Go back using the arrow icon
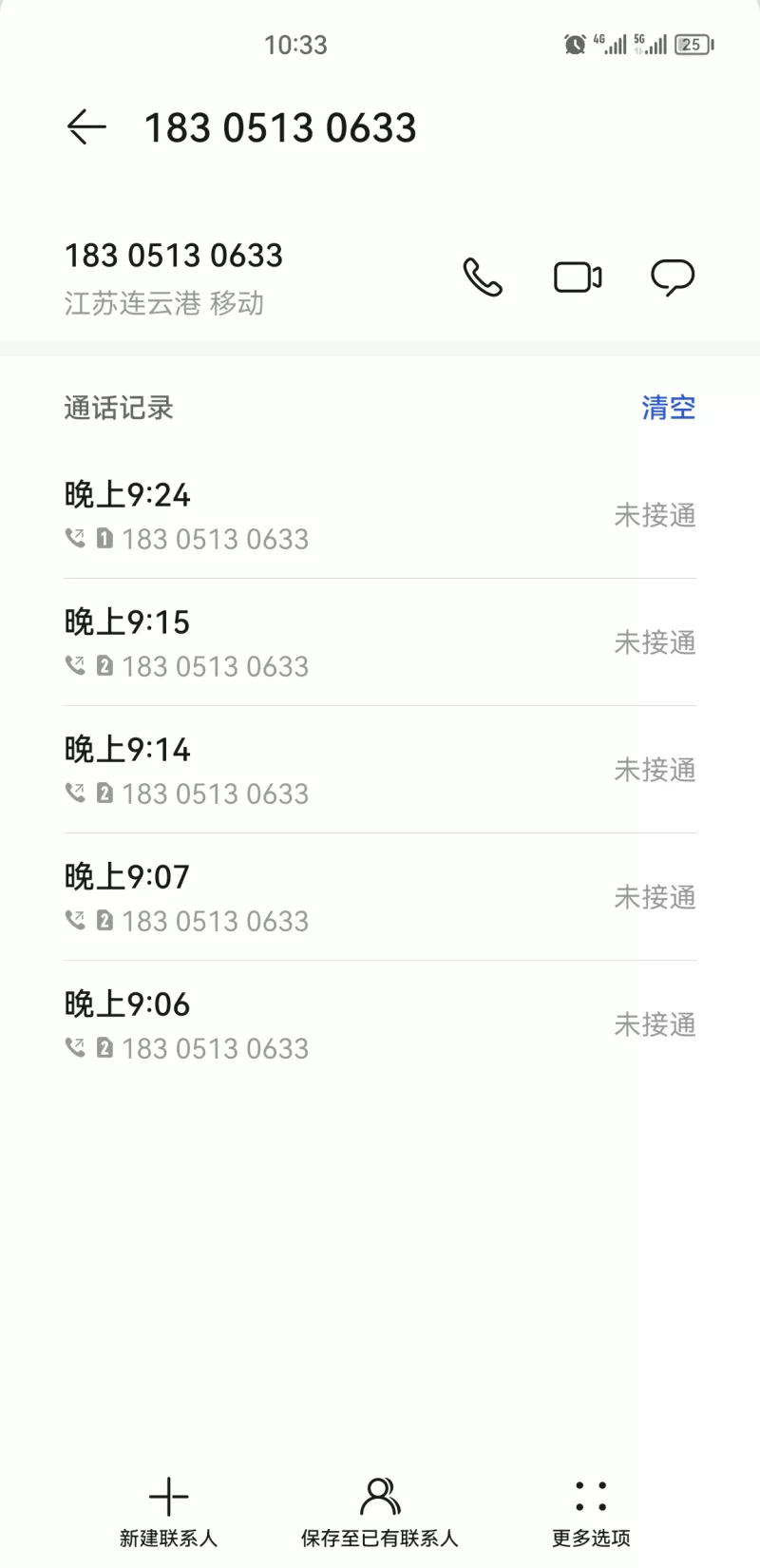The height and width of the screenshot is (1568, 760). tap(86, 127)
